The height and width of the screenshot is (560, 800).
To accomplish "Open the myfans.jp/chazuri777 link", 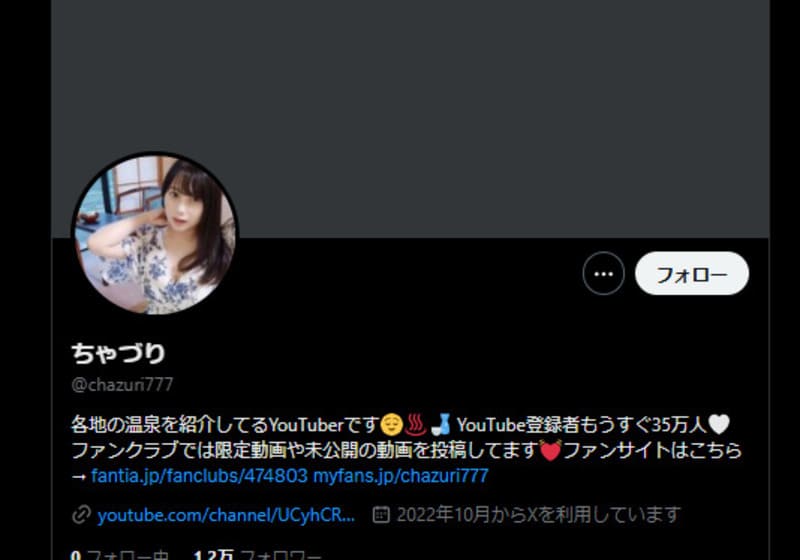I will tap(400, 476).
